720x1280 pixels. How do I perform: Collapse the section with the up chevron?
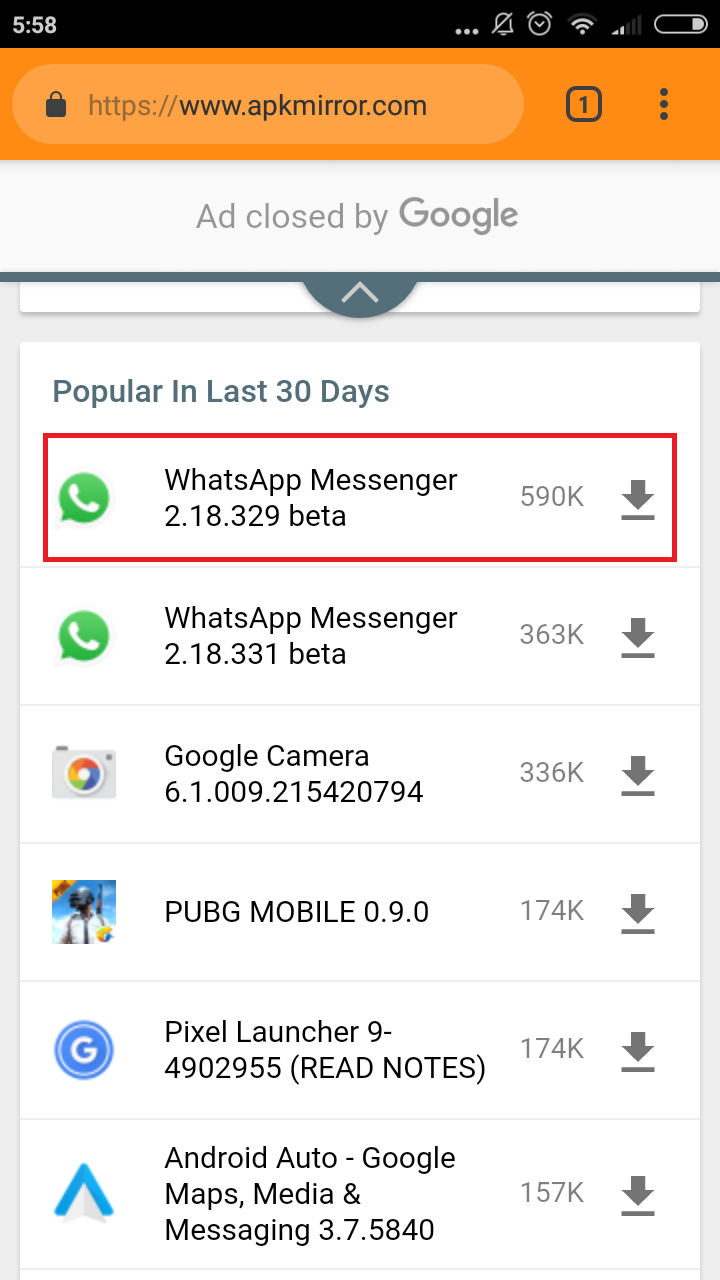(360, 293)
